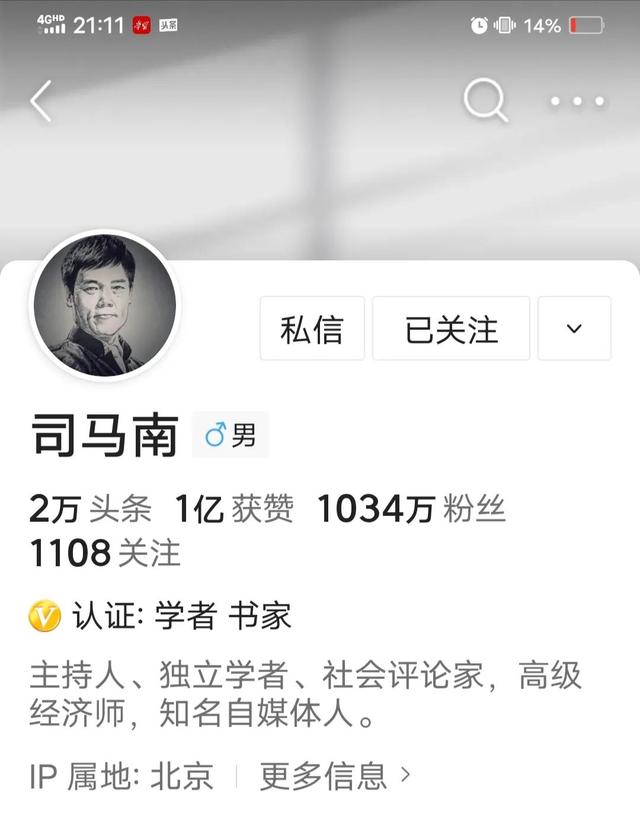640x815 pixels.
Task: Open the 1034万 粉丝 followers list
Action: 411,510
